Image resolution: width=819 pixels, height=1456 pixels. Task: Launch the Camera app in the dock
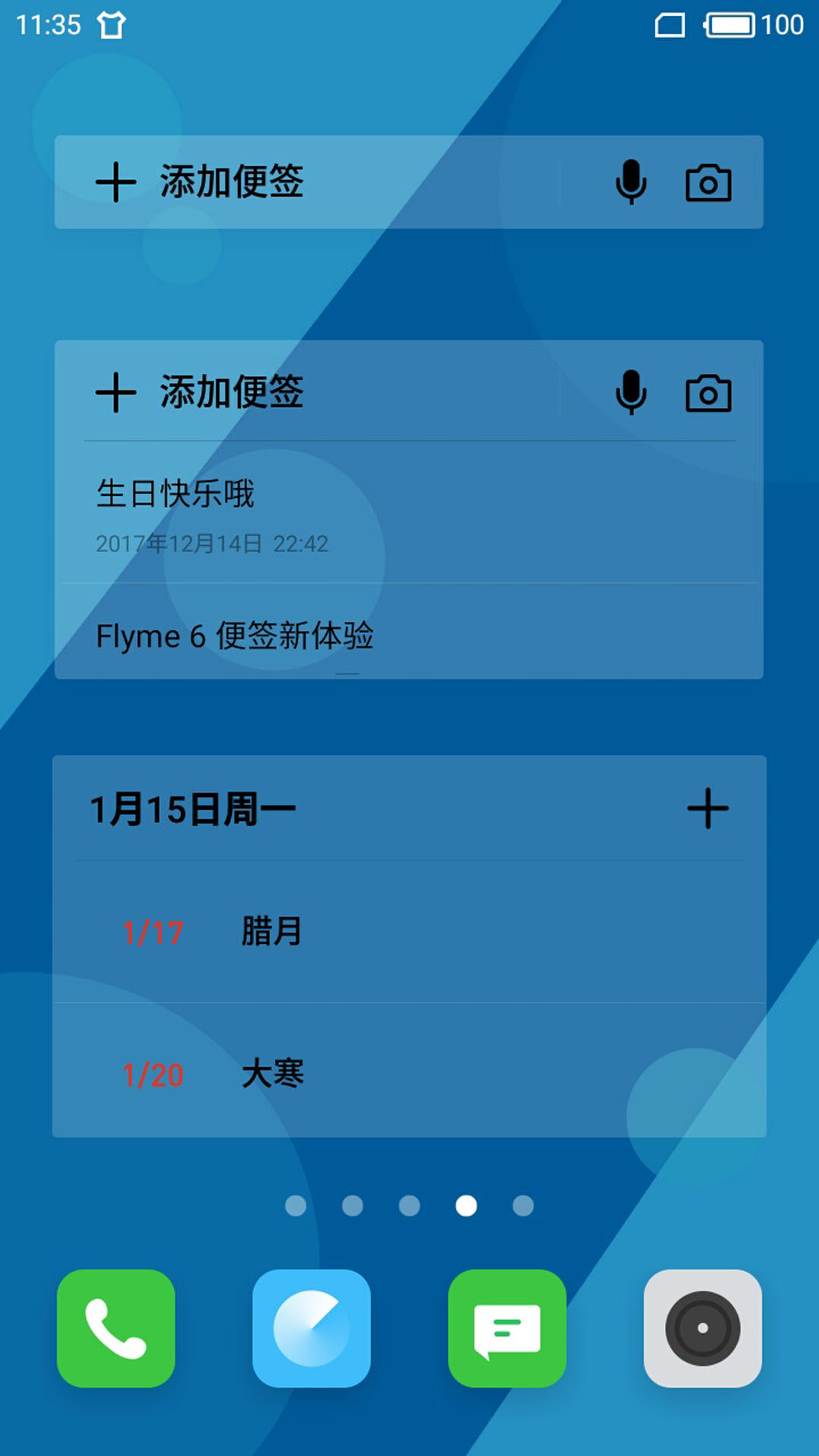tap(703, 1329)
